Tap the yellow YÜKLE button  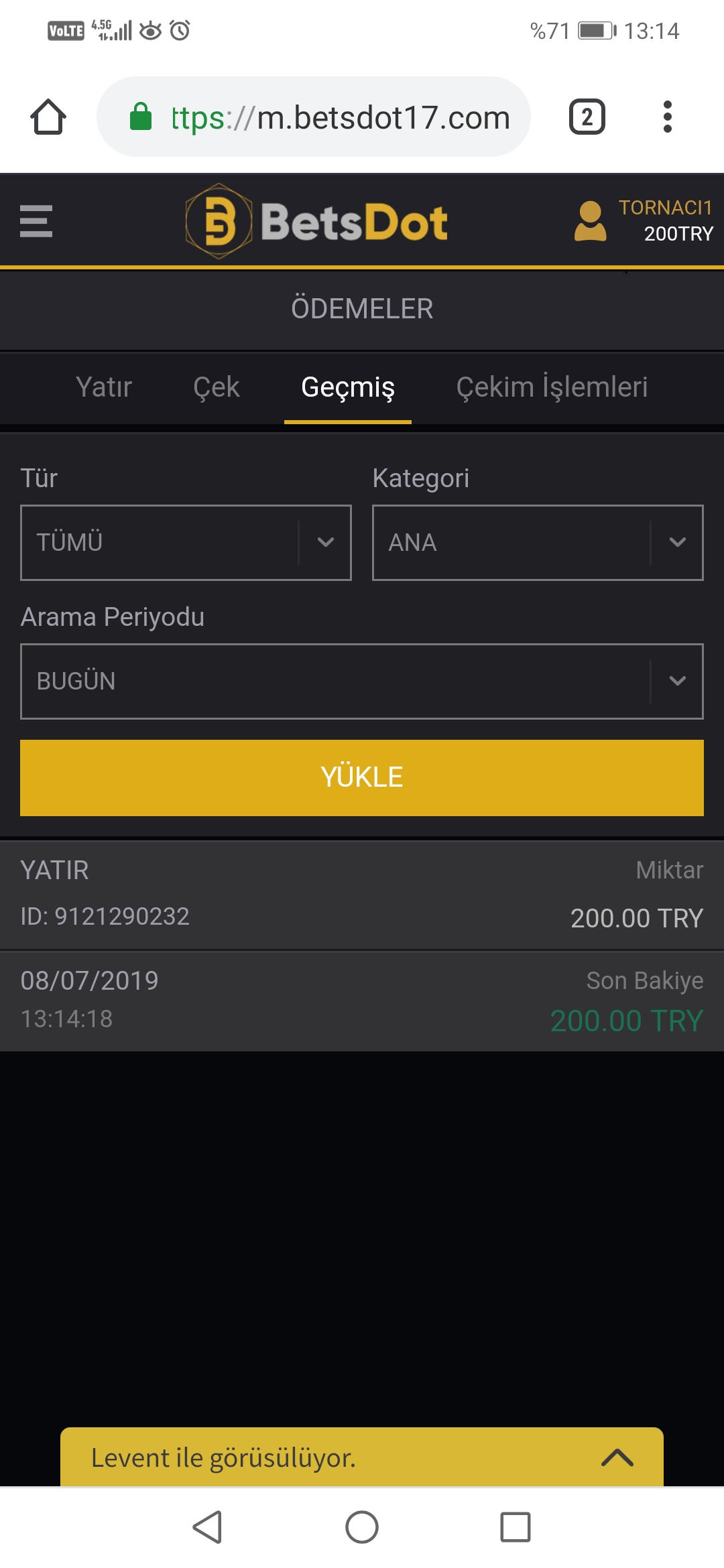coord(362,777)
